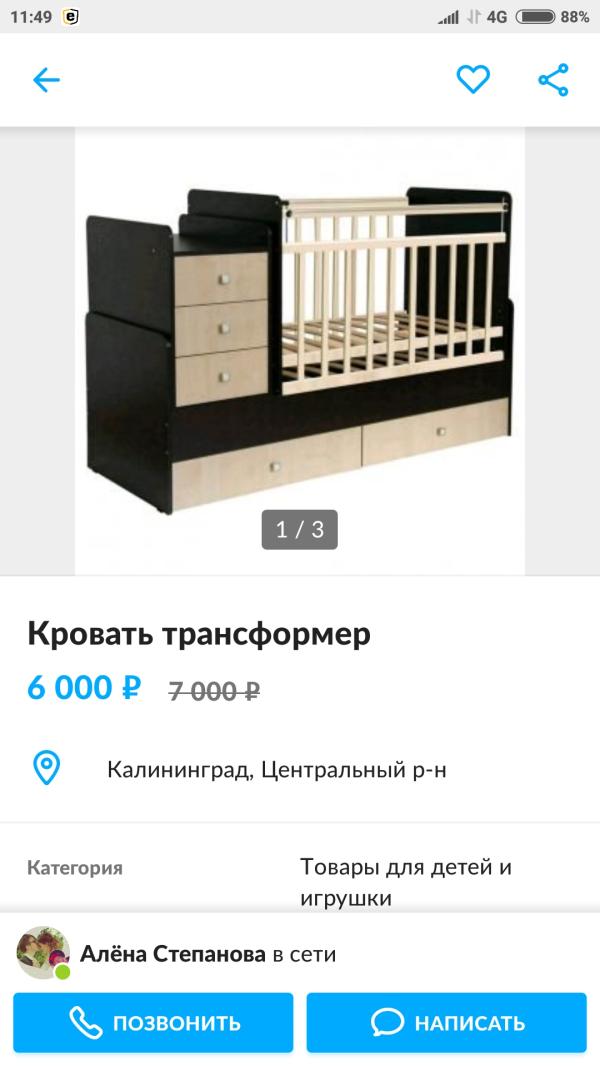Screen dimensions: 600x1066
Task: Message the seller with Написать
Action: pos(446,1023)
